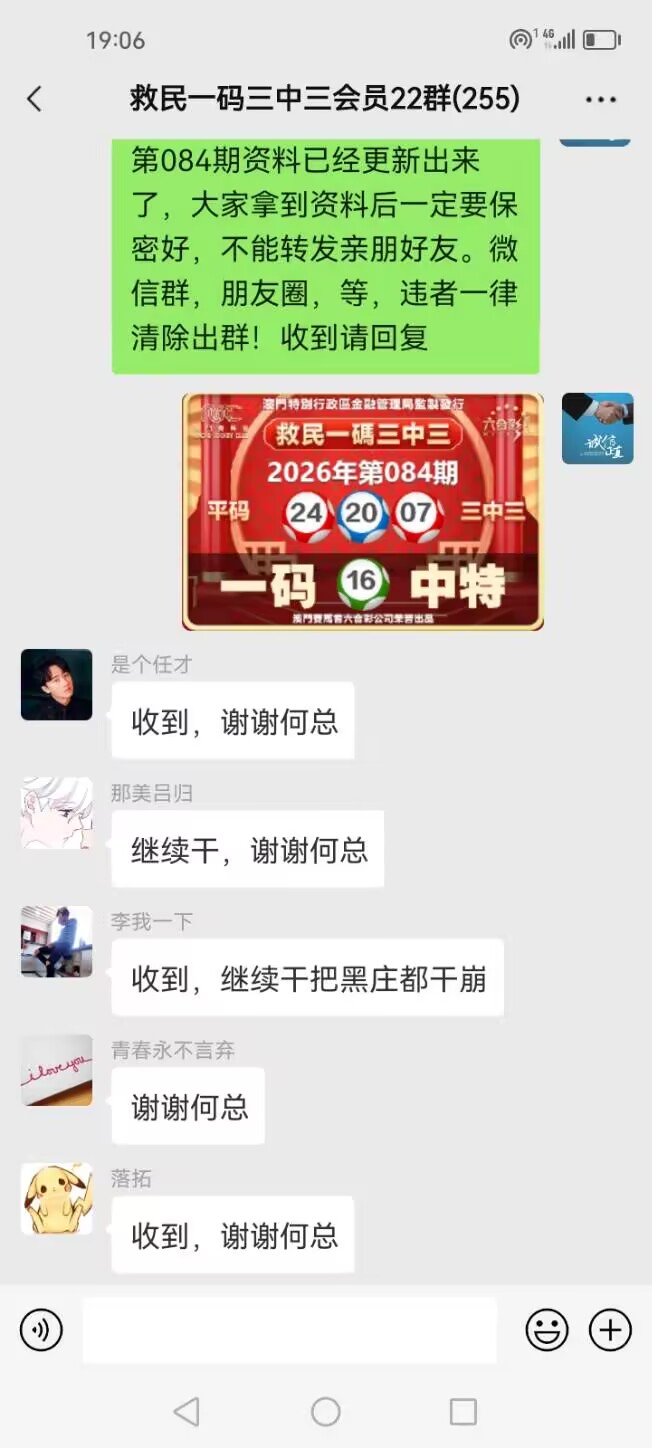The width and height of the screenshot is (652, 1448).
Task: Open the group chat overflow menu
Action: point(601,99)
